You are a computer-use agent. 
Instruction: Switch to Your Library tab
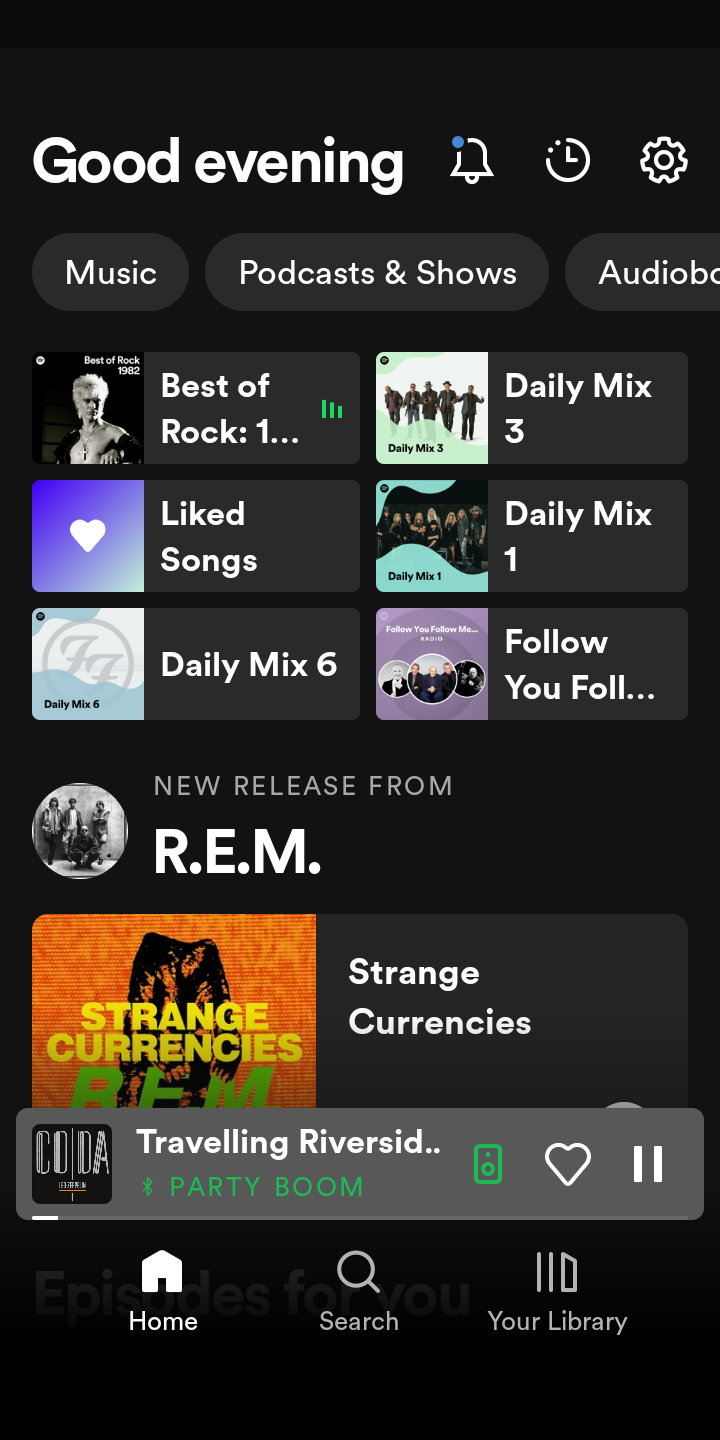click(557, 1292)
